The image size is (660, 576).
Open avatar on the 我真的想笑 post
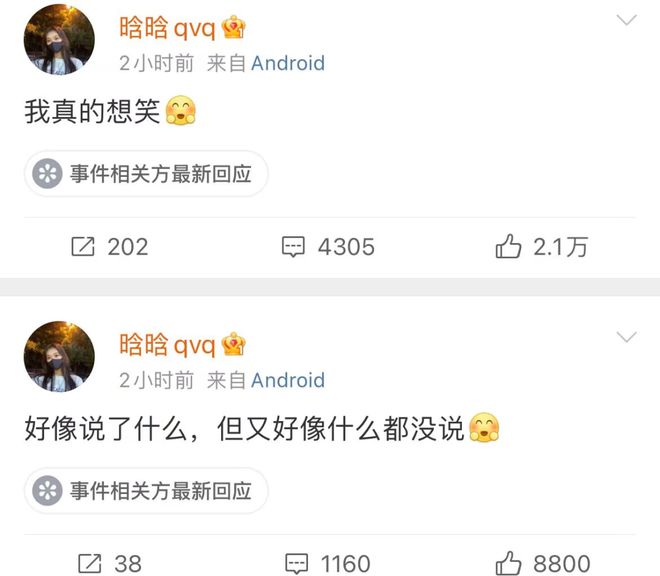coord(59,40)
